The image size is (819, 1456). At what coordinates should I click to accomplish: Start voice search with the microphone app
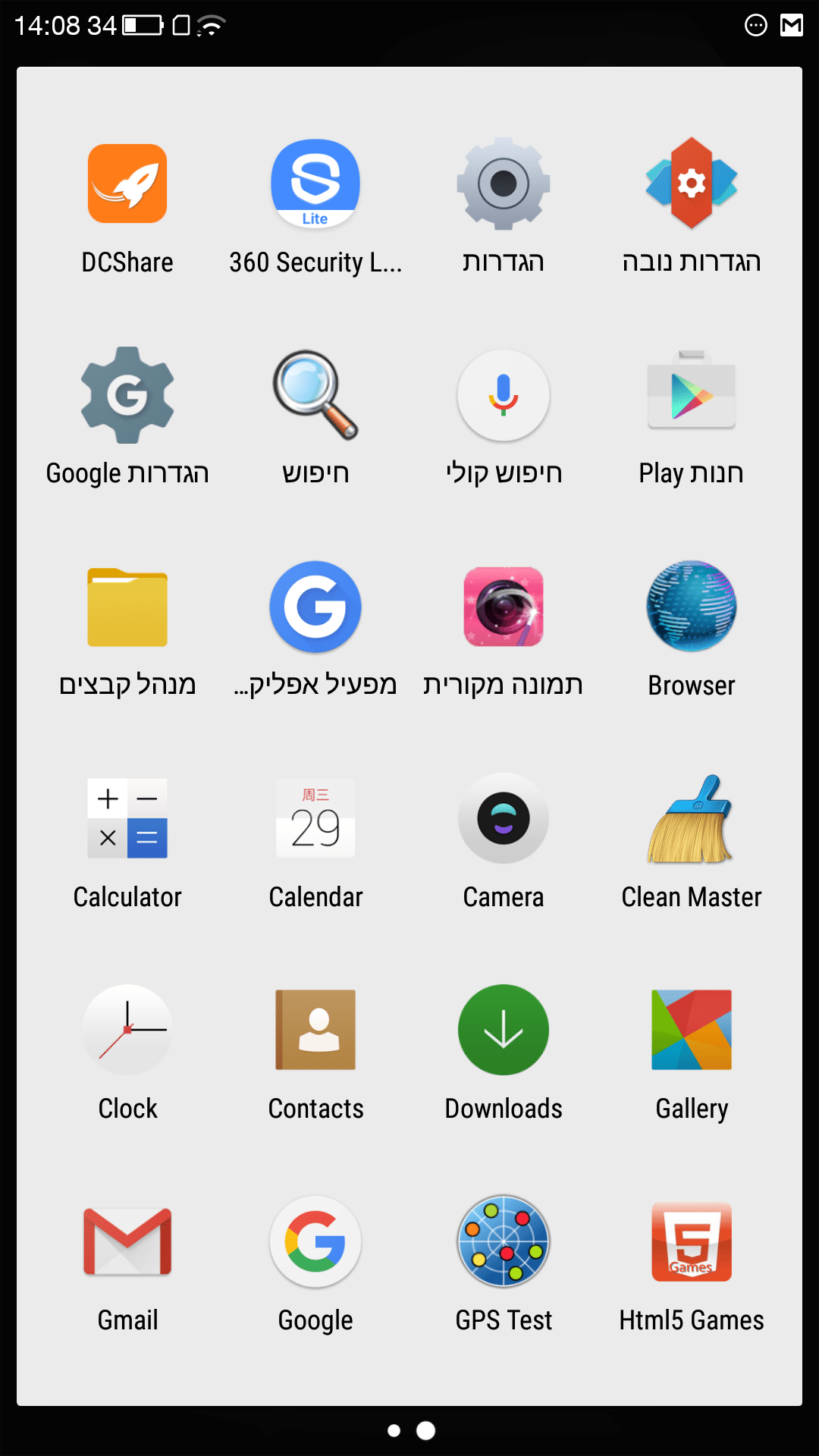pos(504,395)
